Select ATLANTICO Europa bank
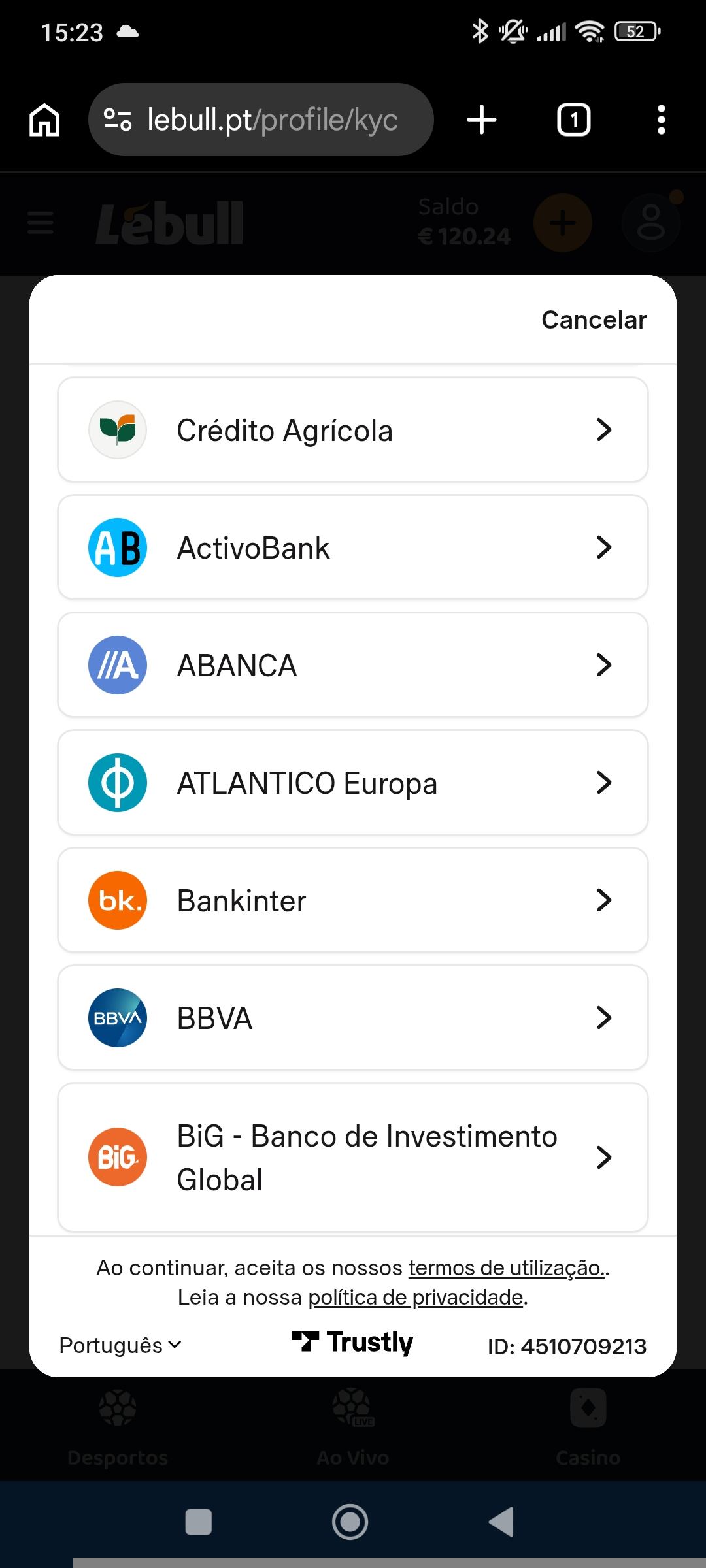 click(x=353, y=783)
